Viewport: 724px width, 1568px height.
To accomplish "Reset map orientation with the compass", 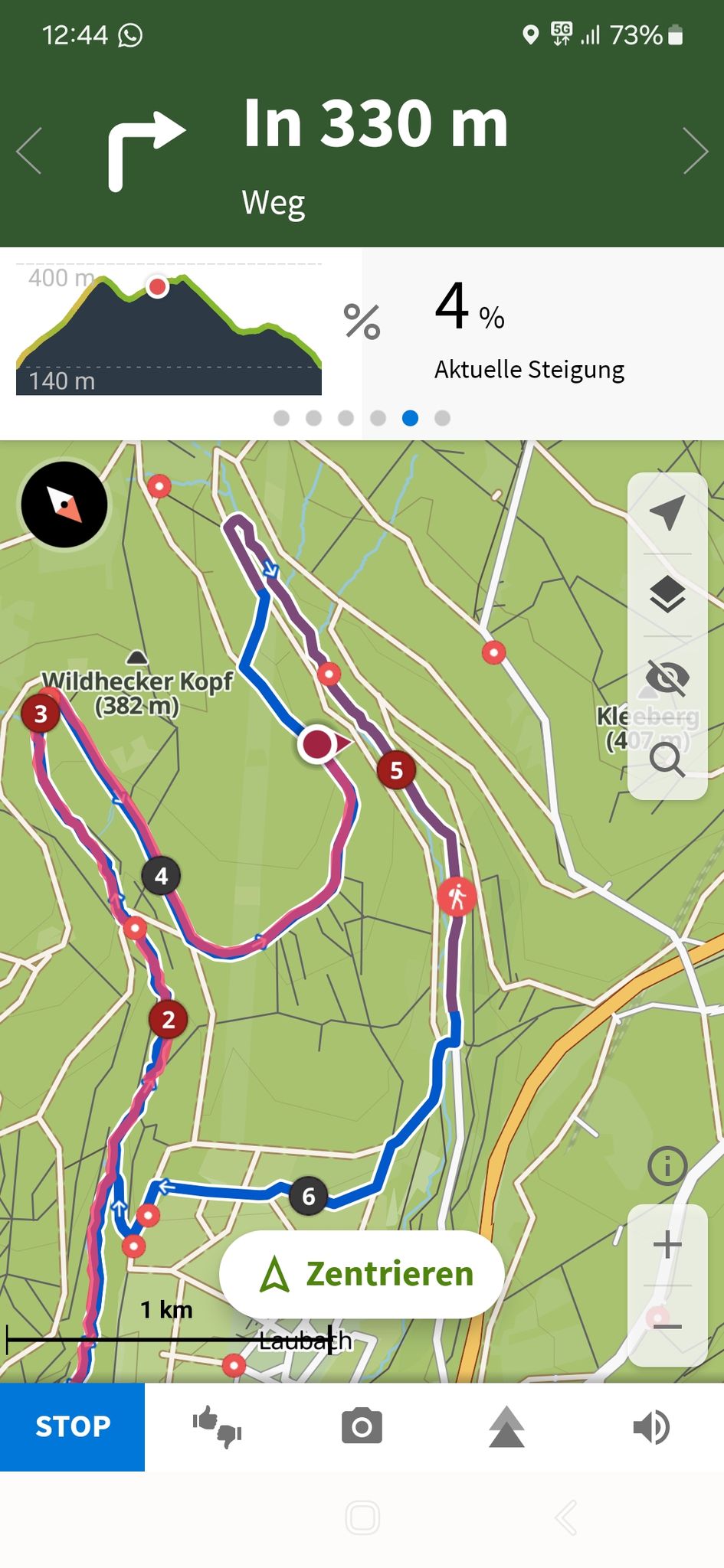I will [x=64, y=505].
